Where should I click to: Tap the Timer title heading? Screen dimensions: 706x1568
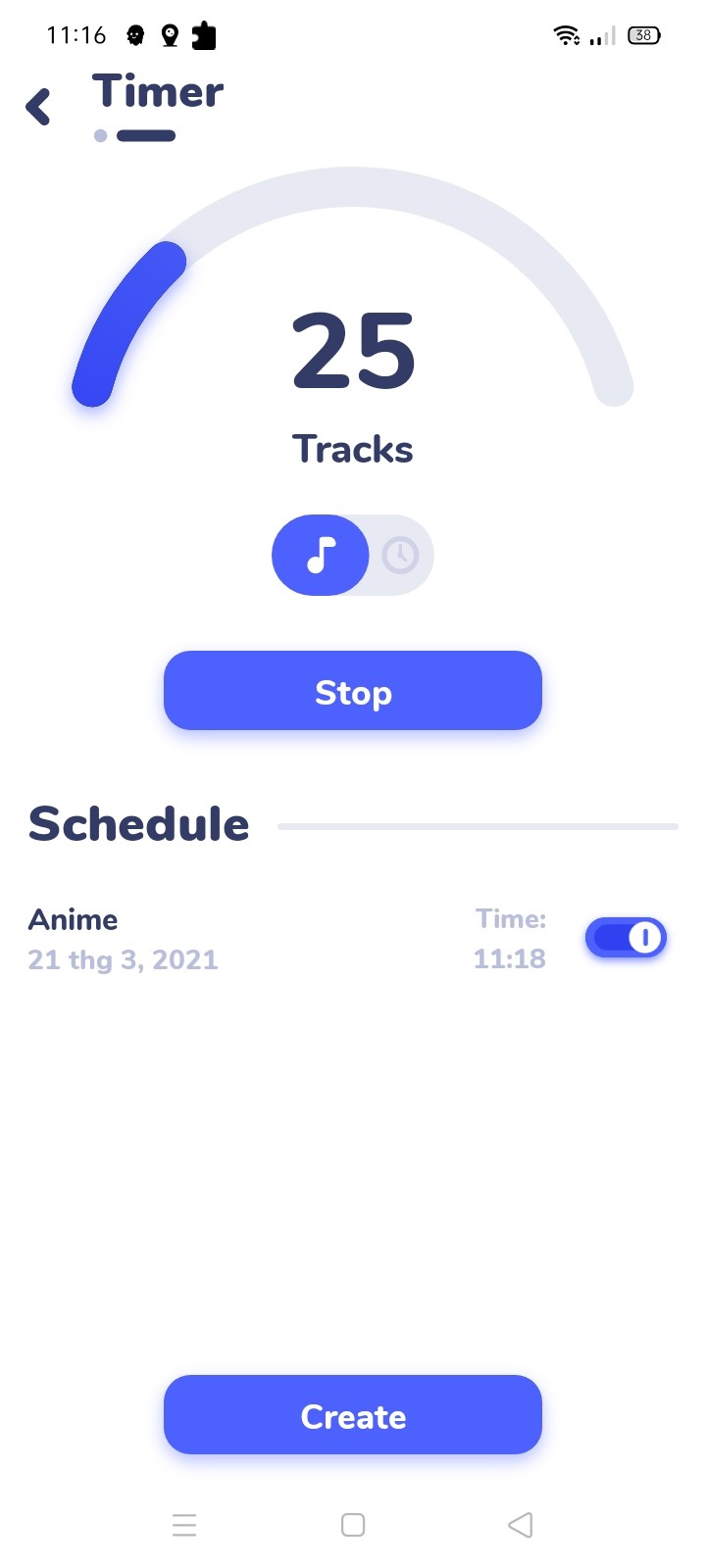point(158,91)
